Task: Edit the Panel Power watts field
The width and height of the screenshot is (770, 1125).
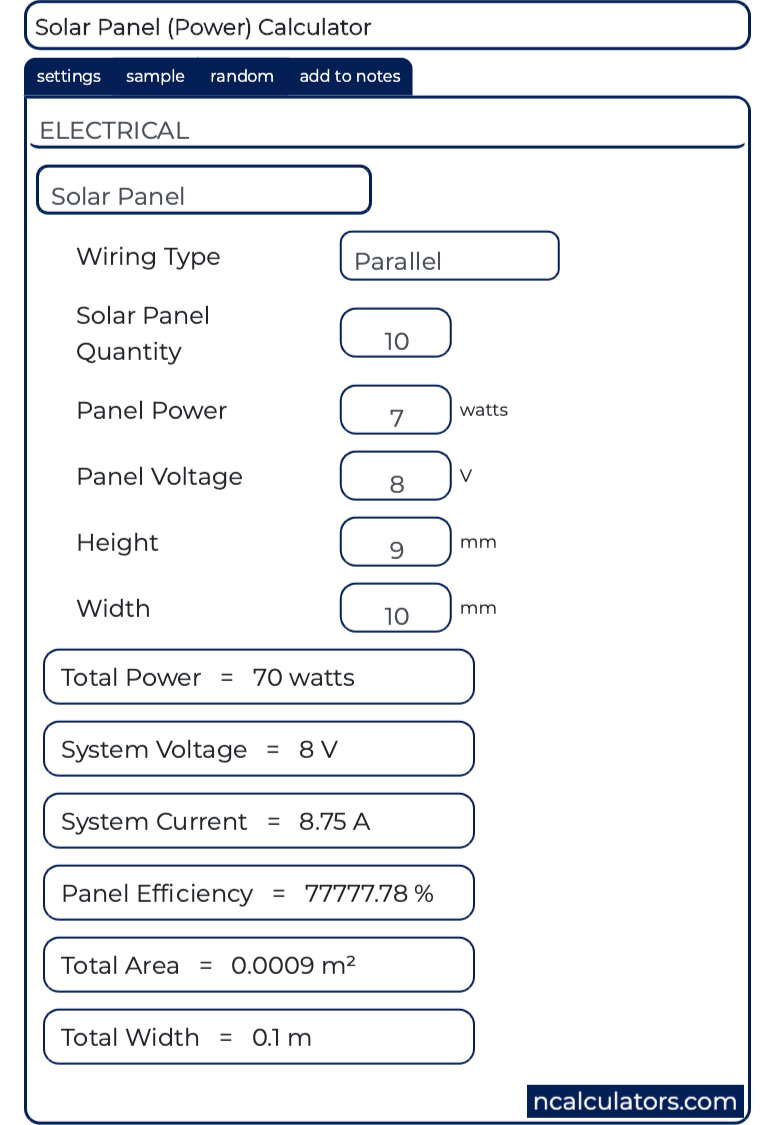Action: click(395, 410)
